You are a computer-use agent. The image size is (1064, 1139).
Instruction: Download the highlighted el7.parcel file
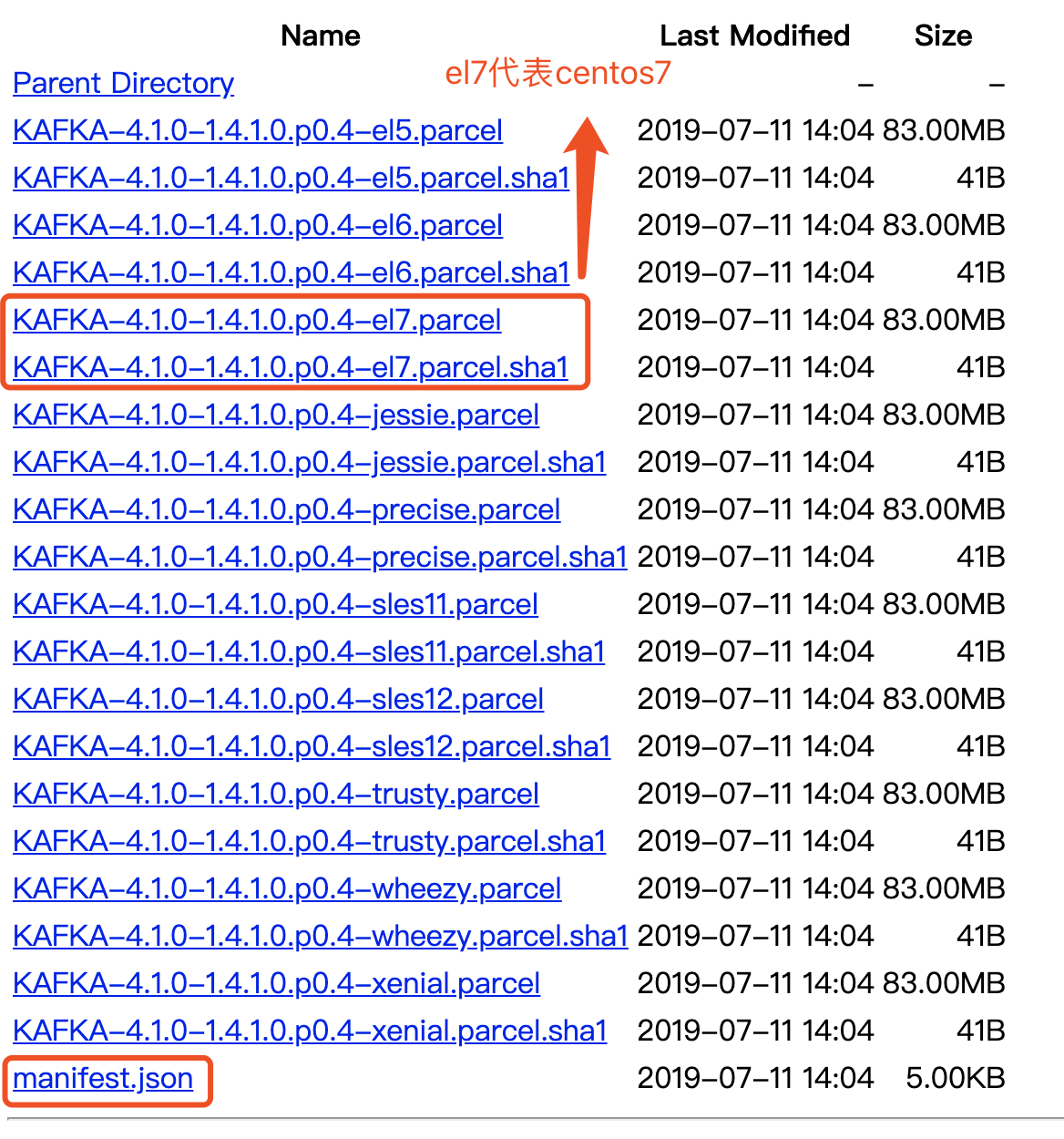(x=258, y=320)
